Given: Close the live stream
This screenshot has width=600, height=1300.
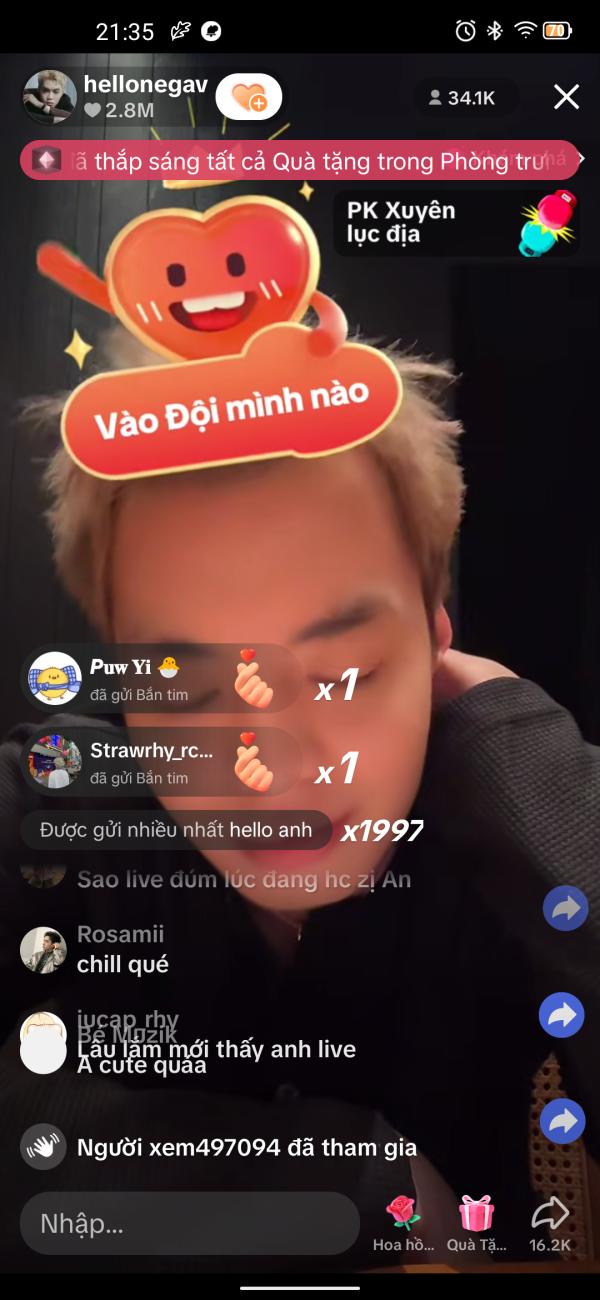Looking at the screenshot, I should (x=566, y=97).
